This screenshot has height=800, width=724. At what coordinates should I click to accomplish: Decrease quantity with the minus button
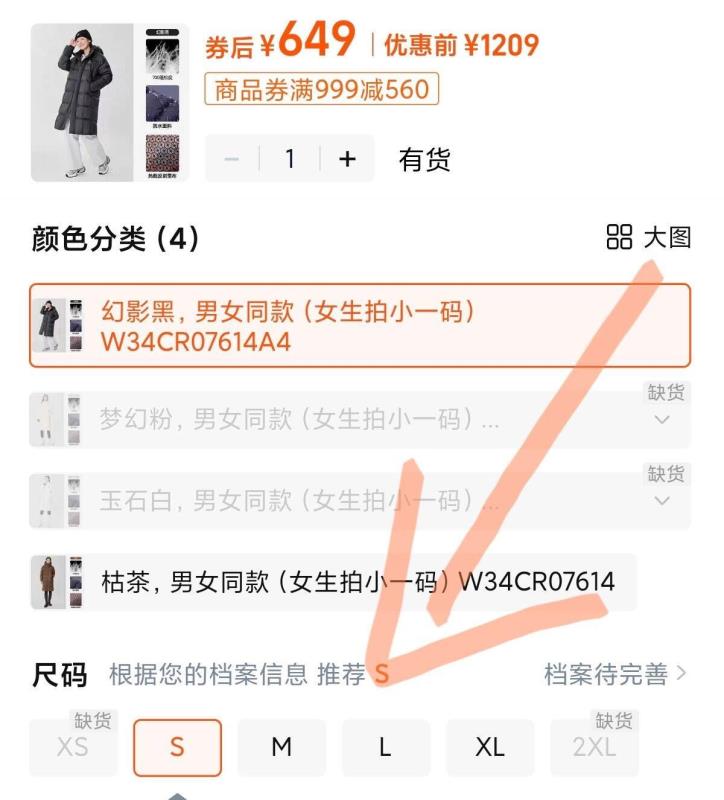click(x=232, y=159)
